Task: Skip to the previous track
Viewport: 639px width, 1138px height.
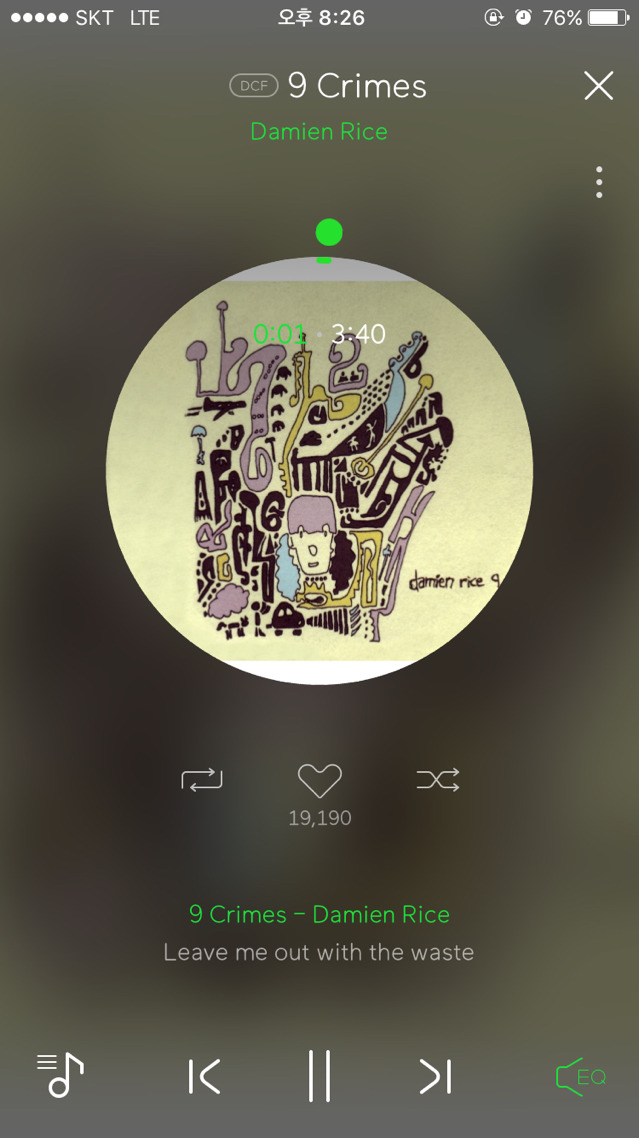Action: coord(205,1077)
